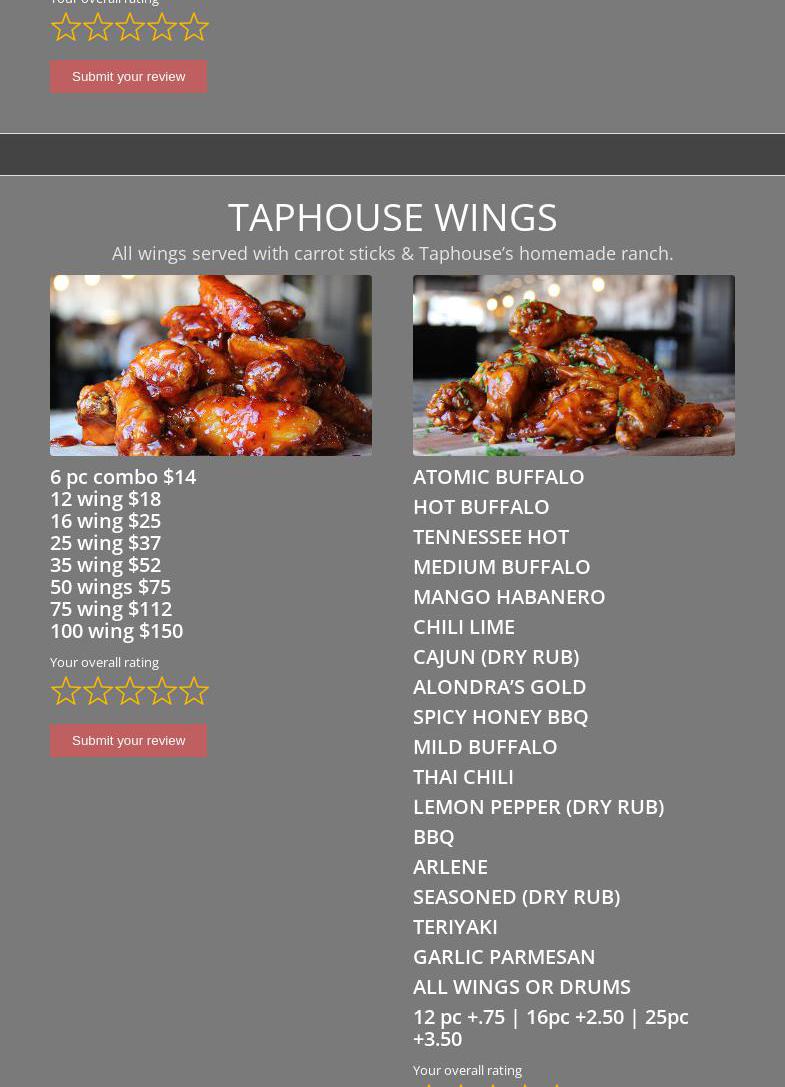Choose the fifth star above the Taphouse Wings heading
Screen dimensions: 785x1087
(x=194, y=27)
